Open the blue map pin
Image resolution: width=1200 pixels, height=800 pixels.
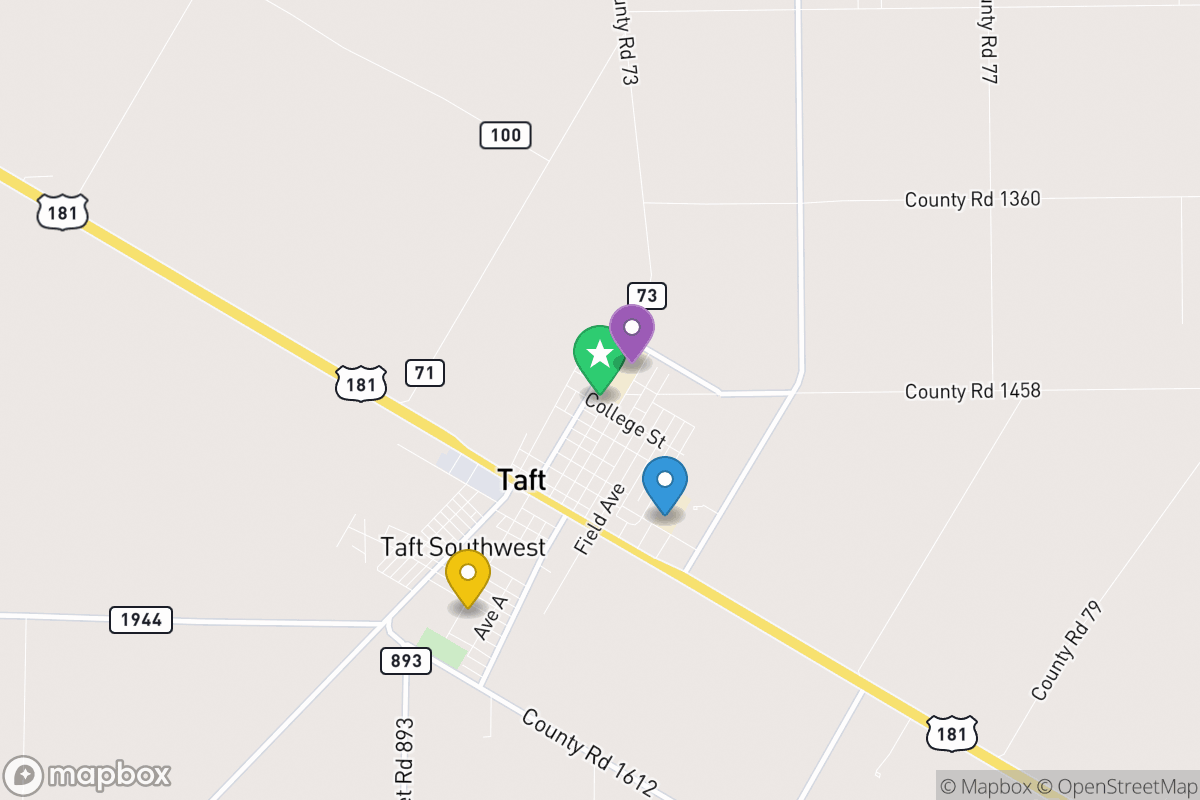(x=665, y=483)
